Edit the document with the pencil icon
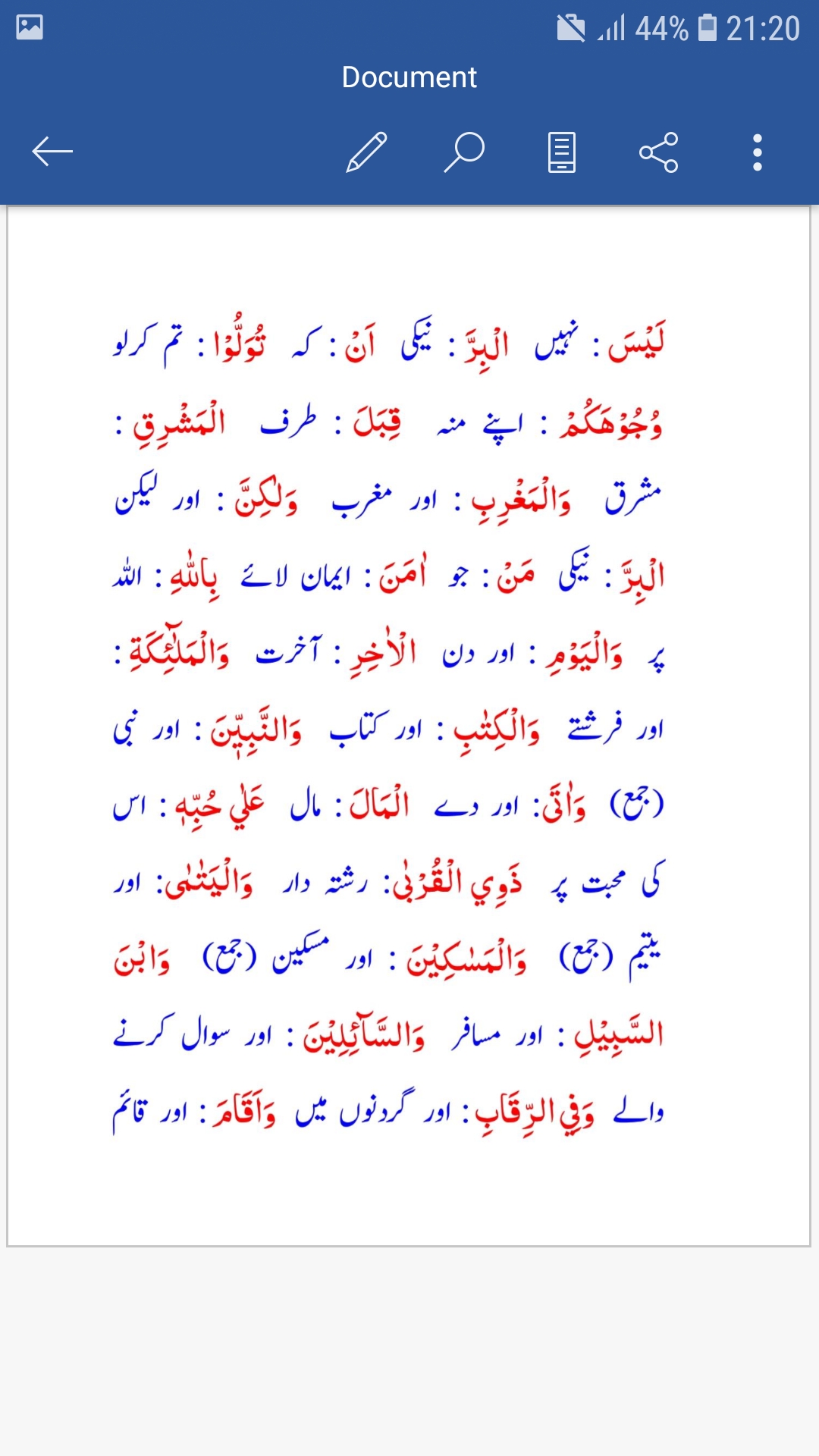This screenshot has height=1456, width=819. coord(366,152)
